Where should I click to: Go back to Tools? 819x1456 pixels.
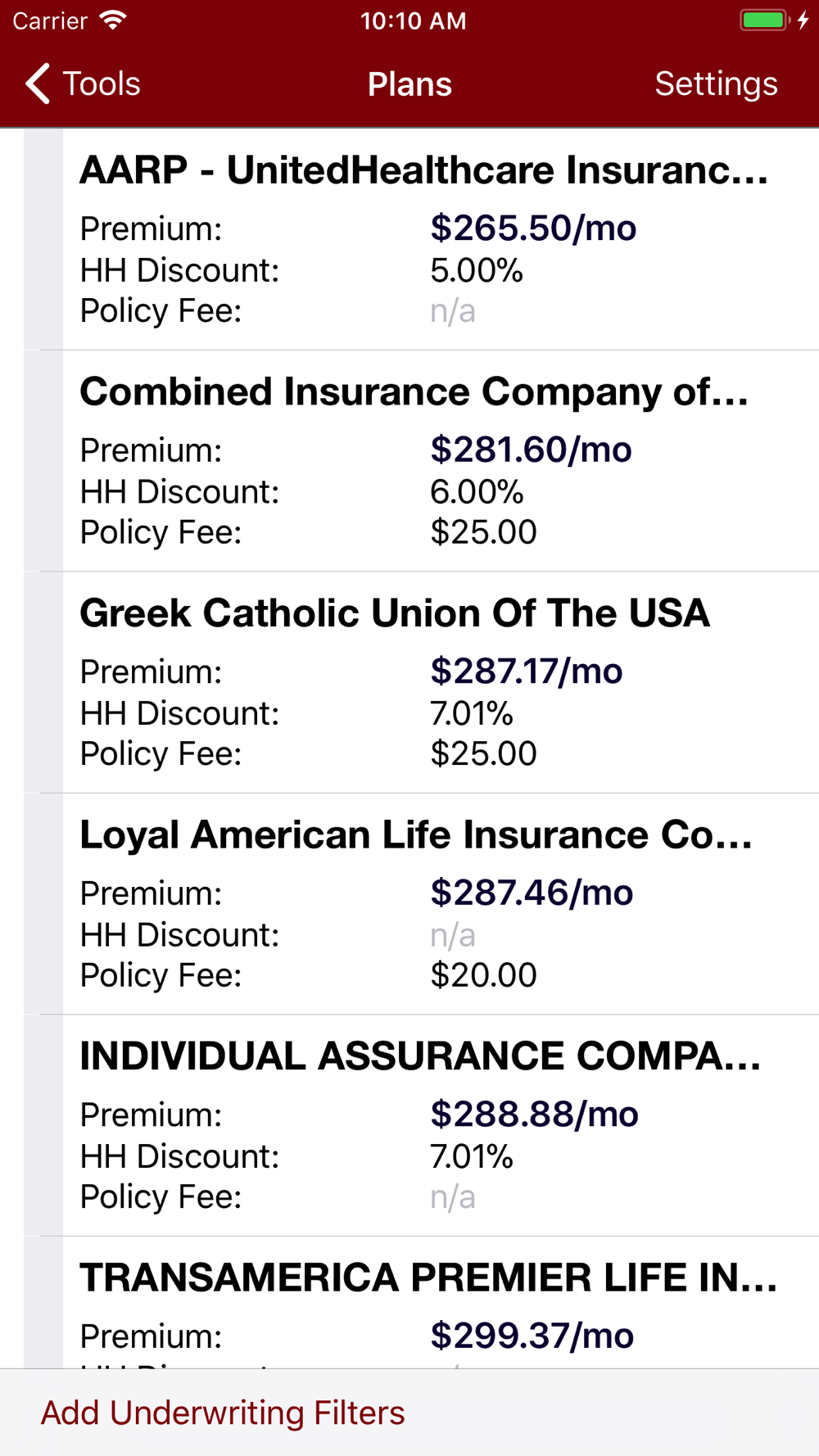(x=84, y=84)
